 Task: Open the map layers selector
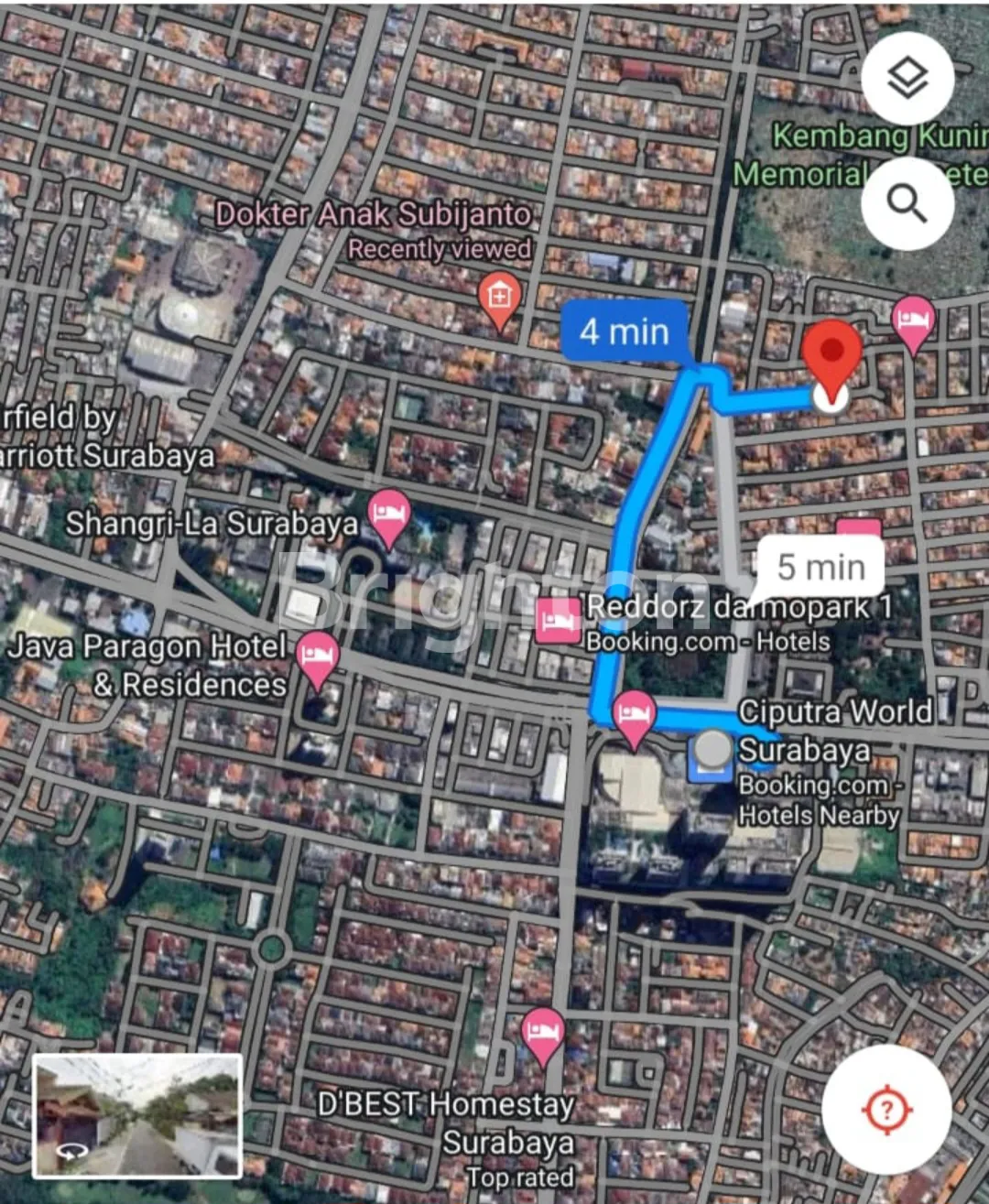(907, 79)
